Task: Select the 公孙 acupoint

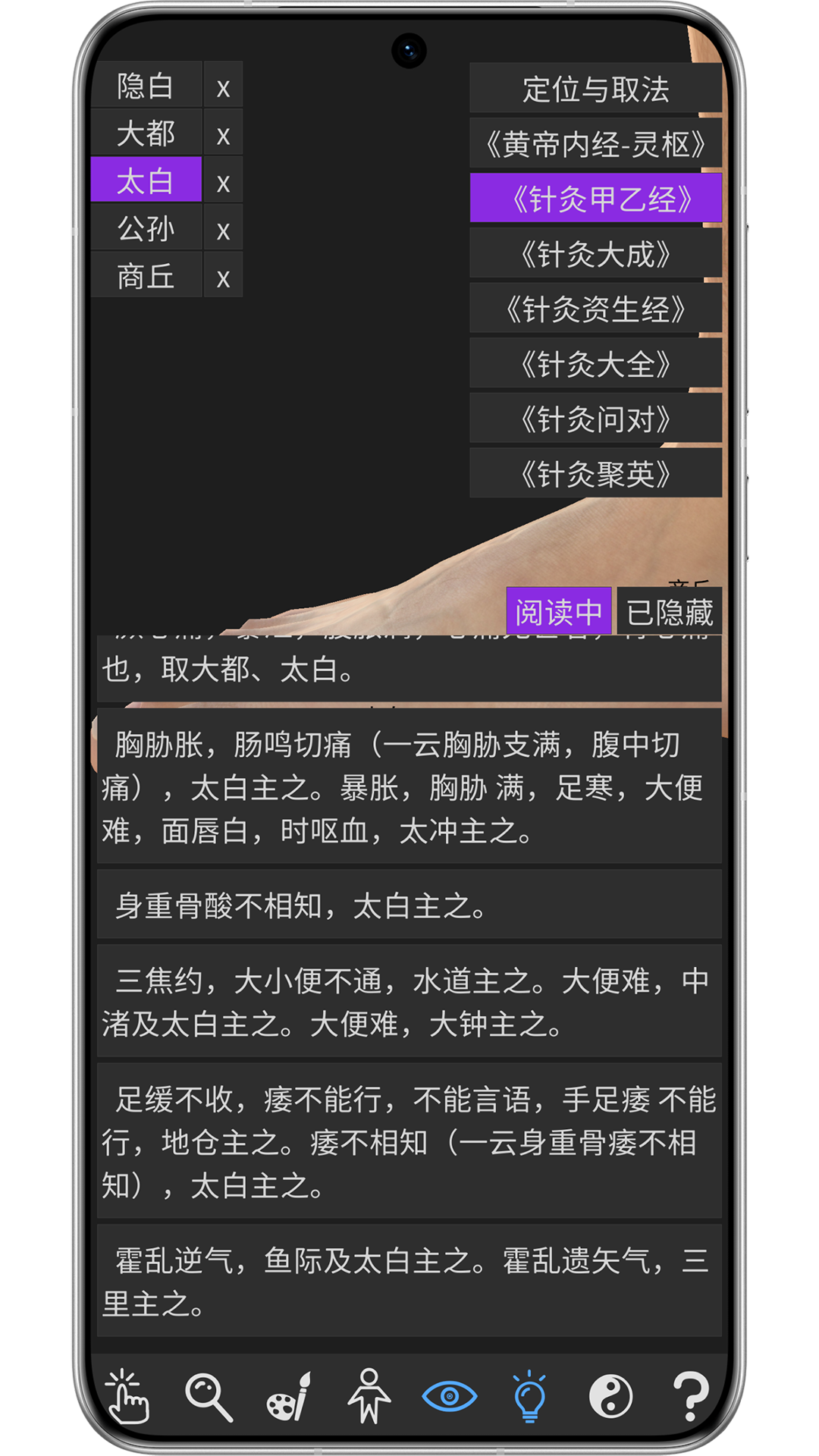Action: (x=146, y=228)
